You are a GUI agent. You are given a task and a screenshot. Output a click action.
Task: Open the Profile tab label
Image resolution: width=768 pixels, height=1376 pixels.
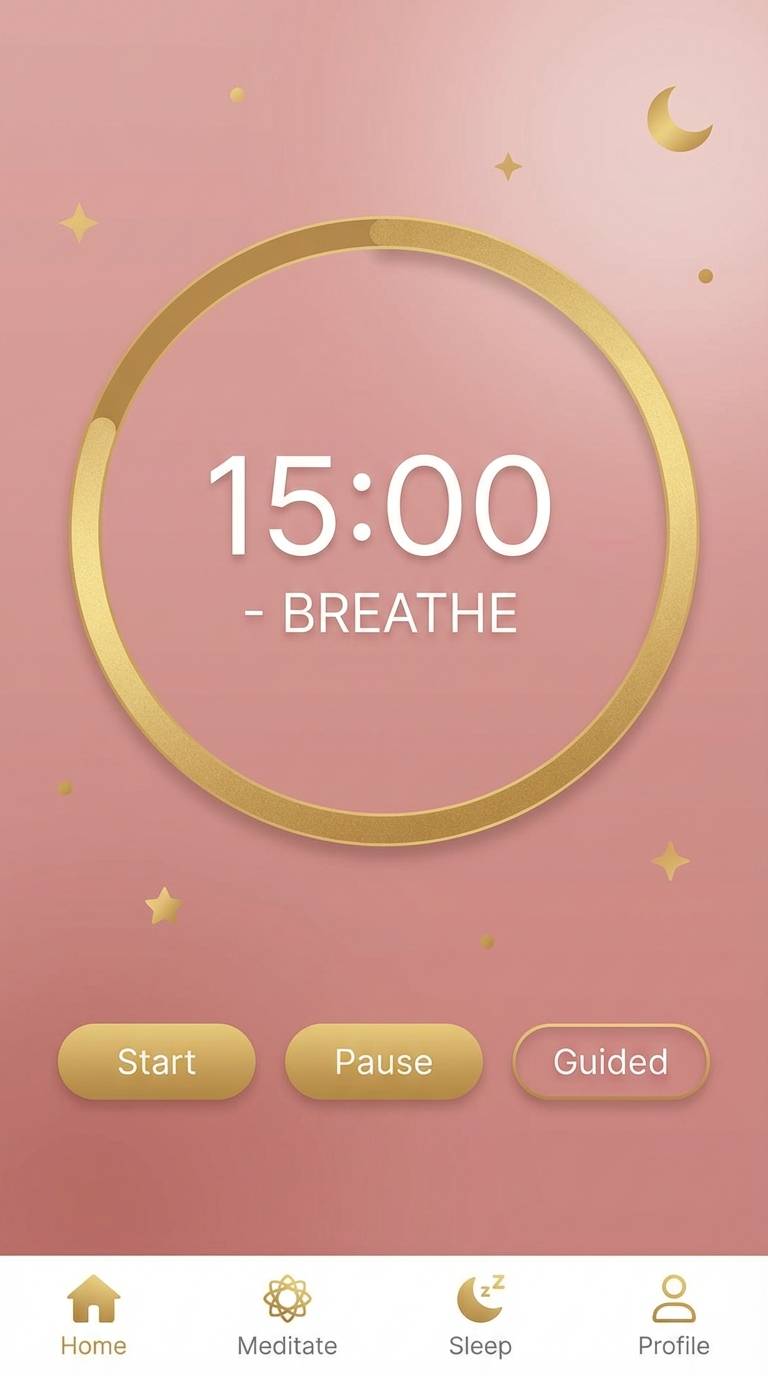point(672,1346)
